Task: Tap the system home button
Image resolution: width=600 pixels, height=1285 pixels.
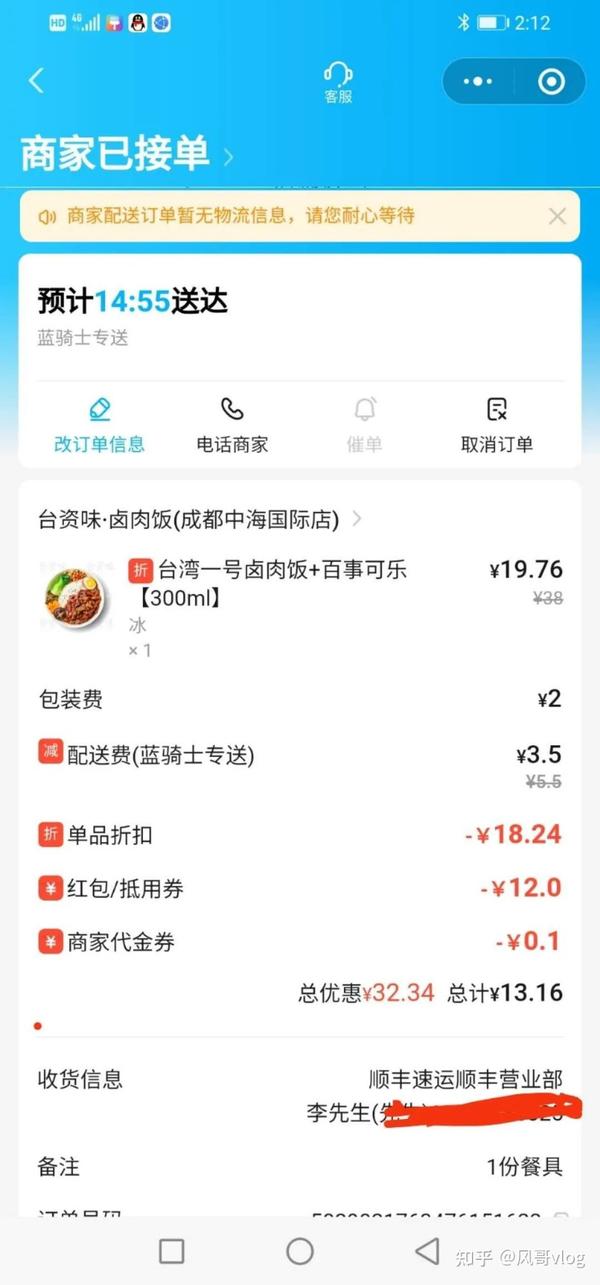Action: 300,1251
